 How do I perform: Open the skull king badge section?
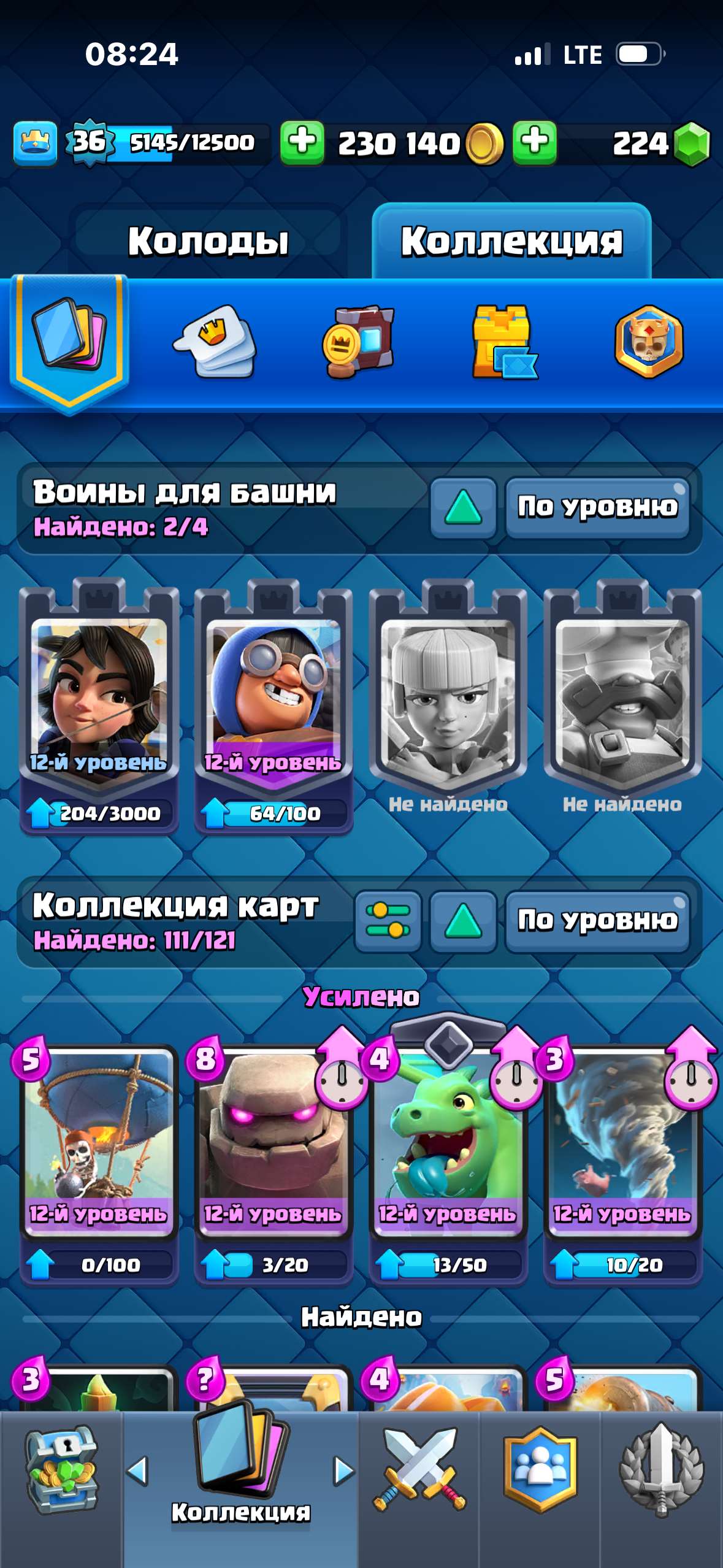(x=649, y=342)
